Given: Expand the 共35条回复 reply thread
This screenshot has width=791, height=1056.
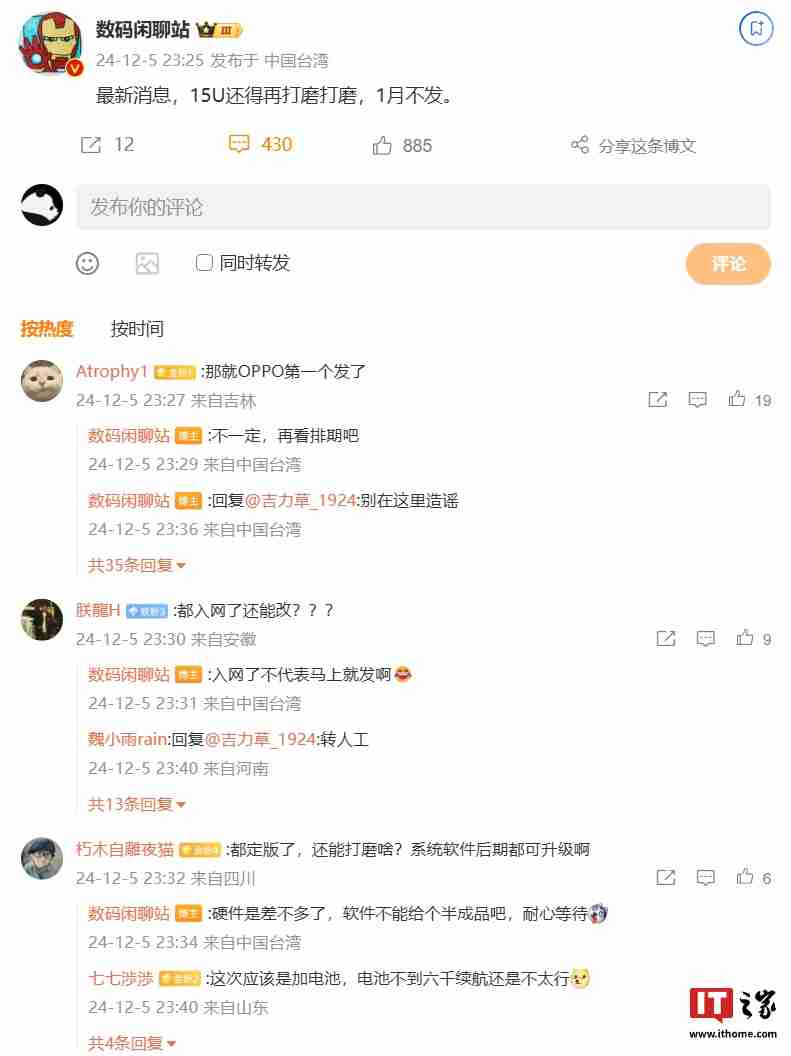Looking at the screenshot, I should point(135,565).
